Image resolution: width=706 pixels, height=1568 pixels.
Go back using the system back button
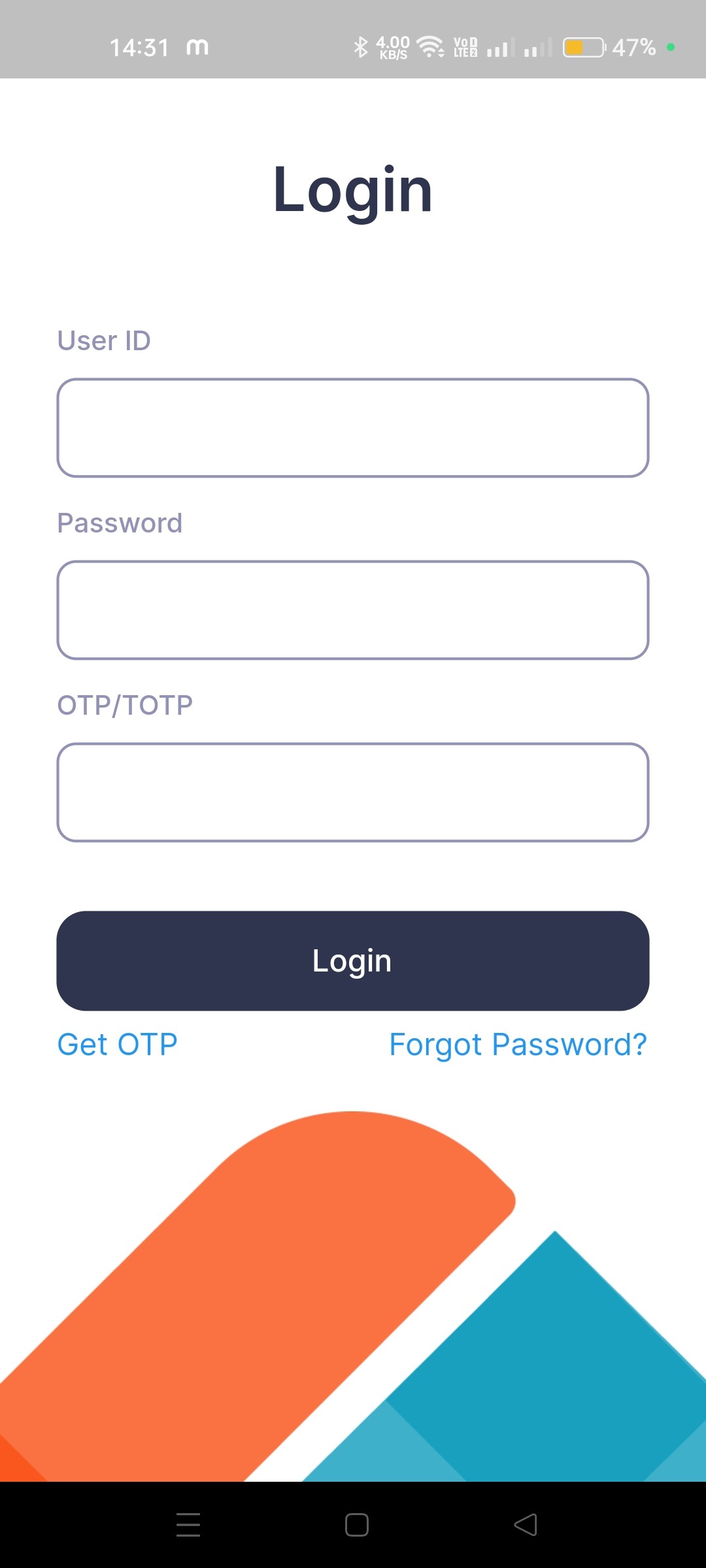[x=526, y=1525]
